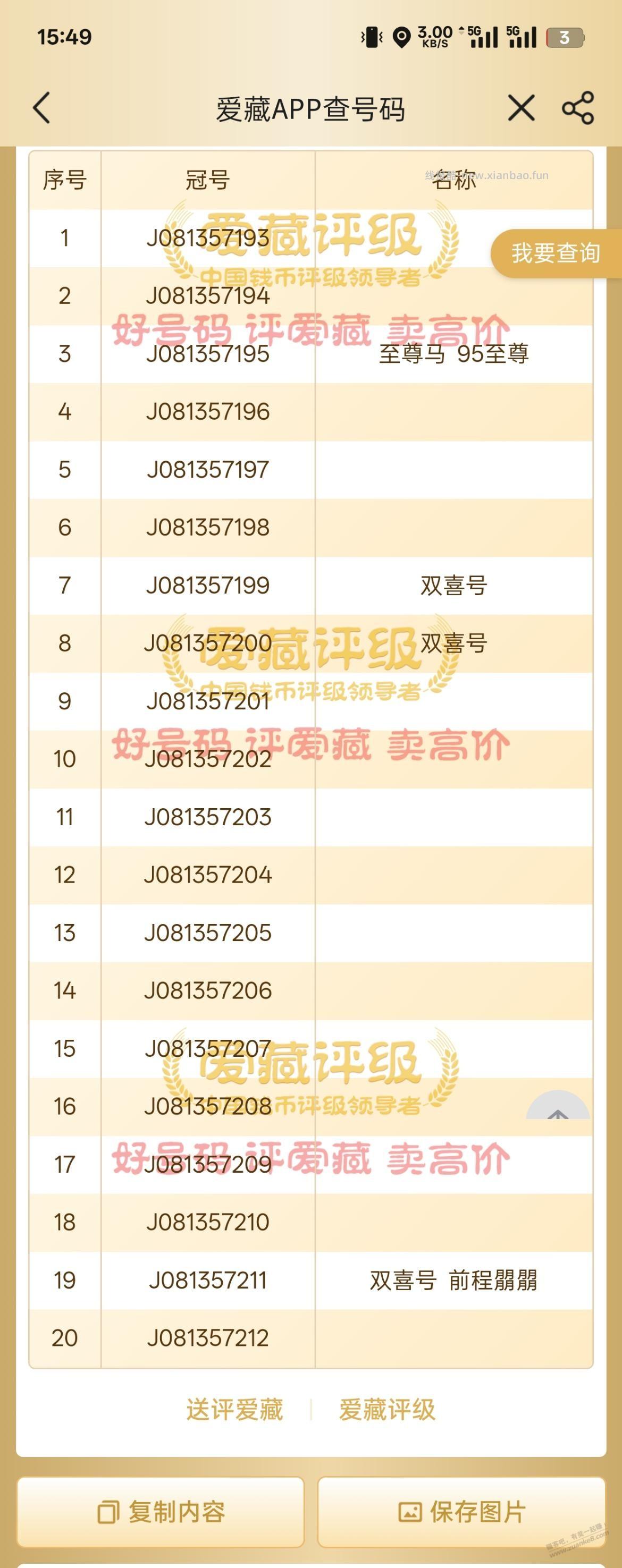Close the page with the X icon
Image resolution: width=622 pixels, height=1568 pixels.
click(521, 108)
